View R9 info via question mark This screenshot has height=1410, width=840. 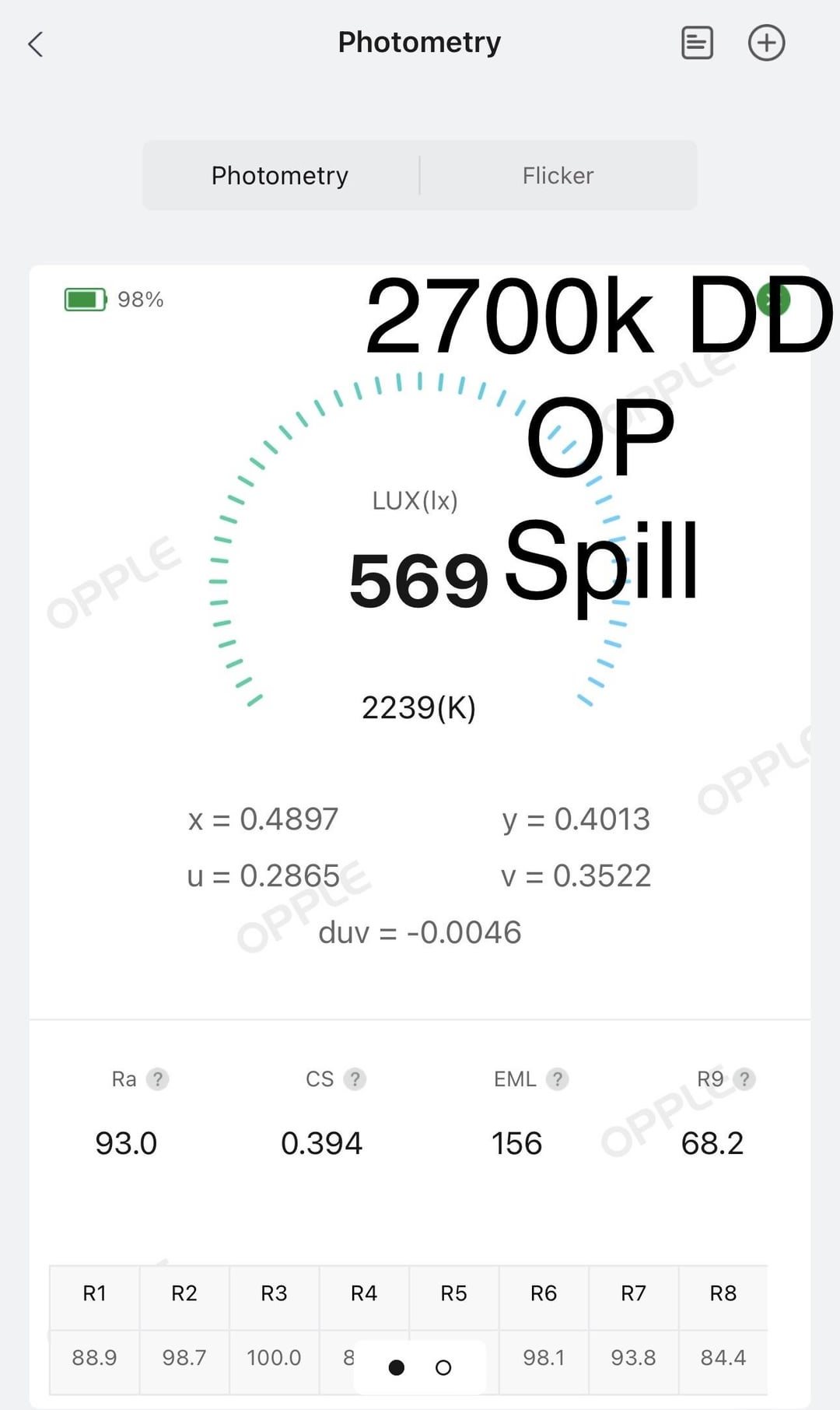coord(744,1079)
